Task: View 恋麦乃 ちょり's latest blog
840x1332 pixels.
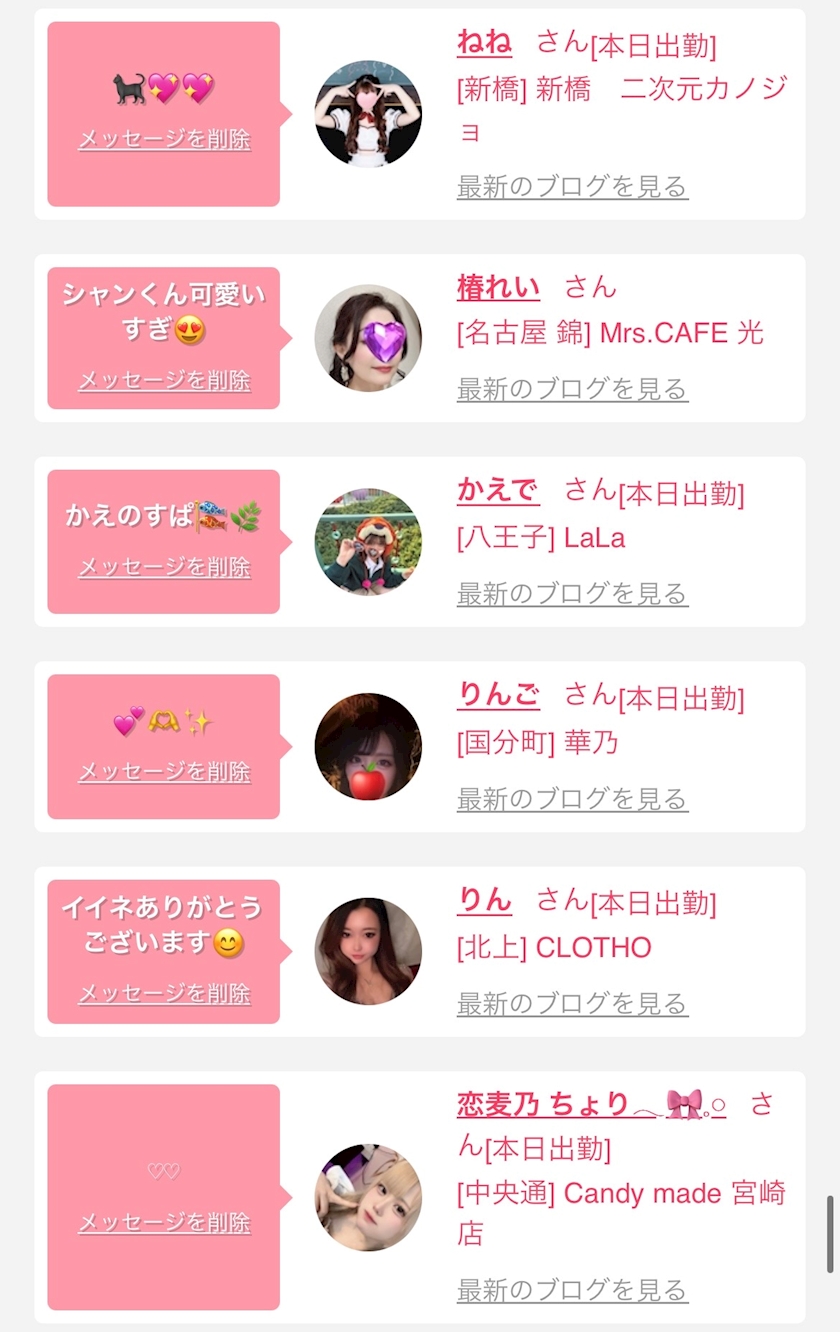Action: (572, 1290)
